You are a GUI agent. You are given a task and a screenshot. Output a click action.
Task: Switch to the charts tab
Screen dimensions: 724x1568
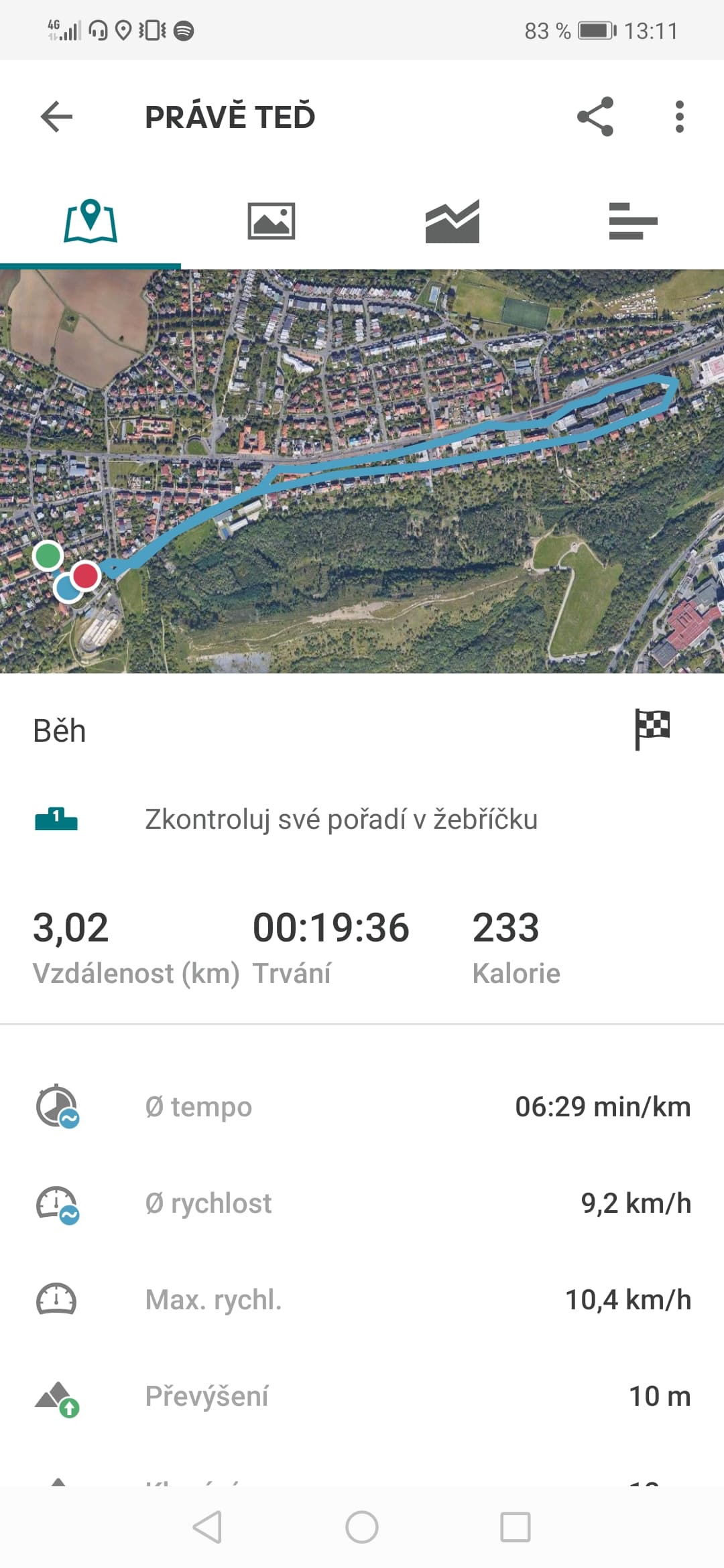click(x=452, y=221)
